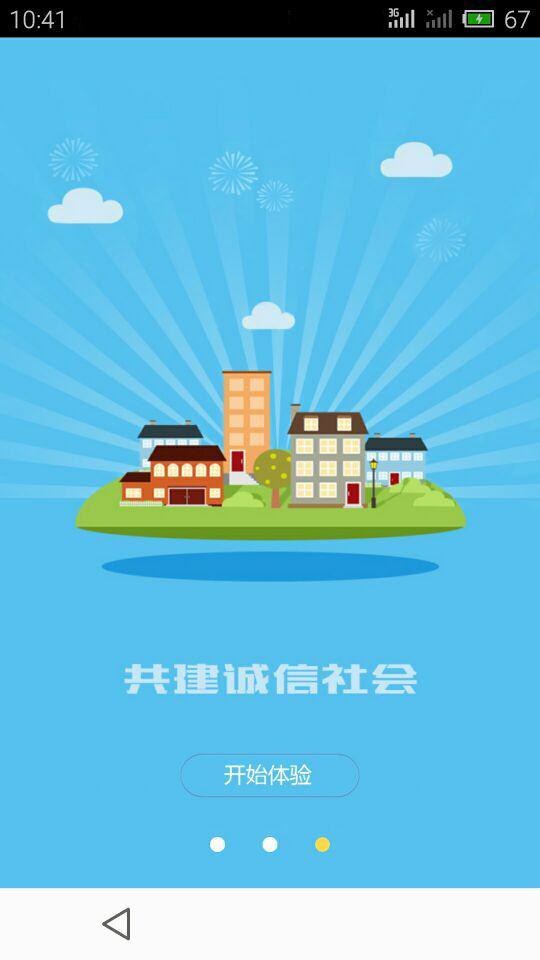Tap the 开始体验 button
This screenshot has width=540, height=960.
point(269,775)
